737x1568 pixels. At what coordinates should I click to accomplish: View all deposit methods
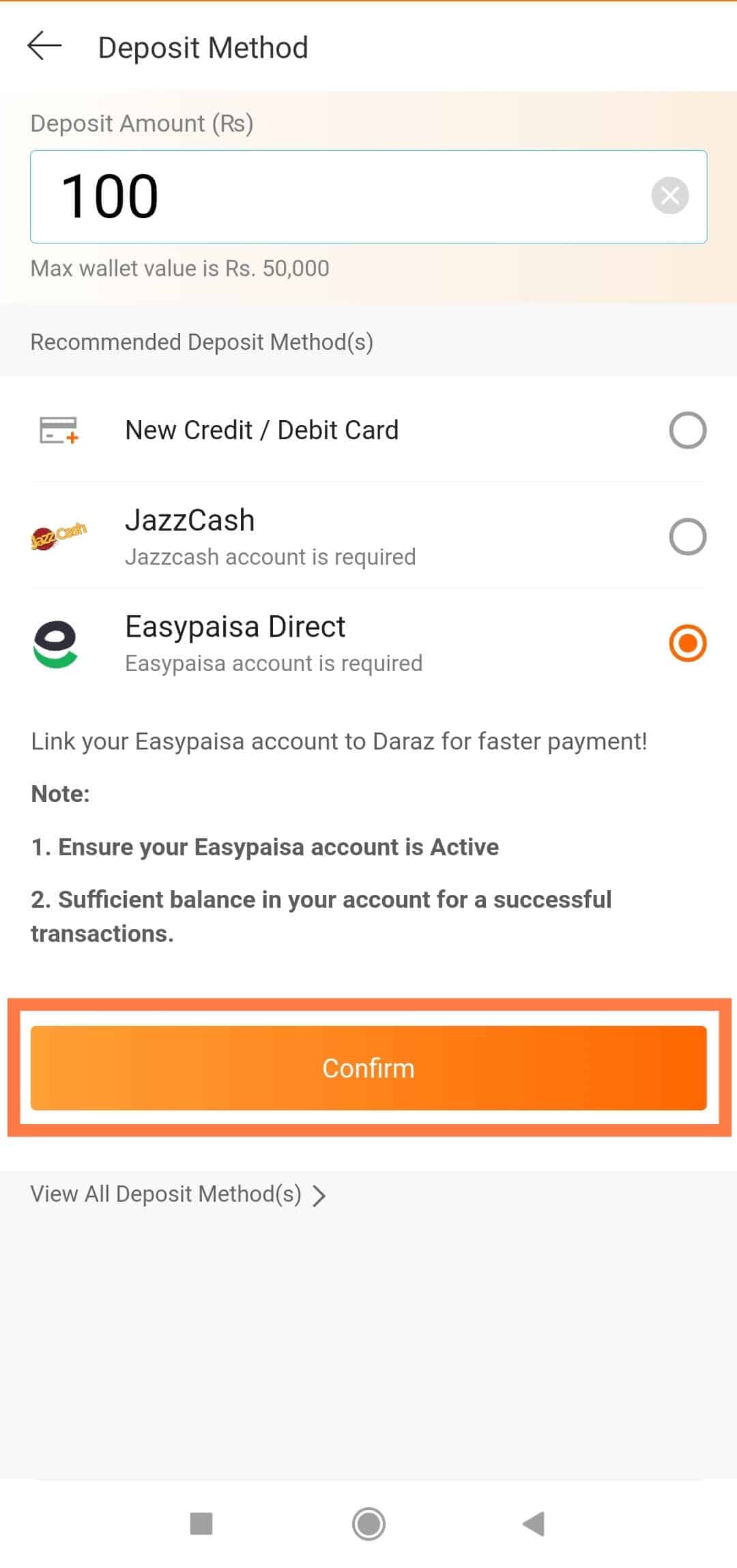179,1194
